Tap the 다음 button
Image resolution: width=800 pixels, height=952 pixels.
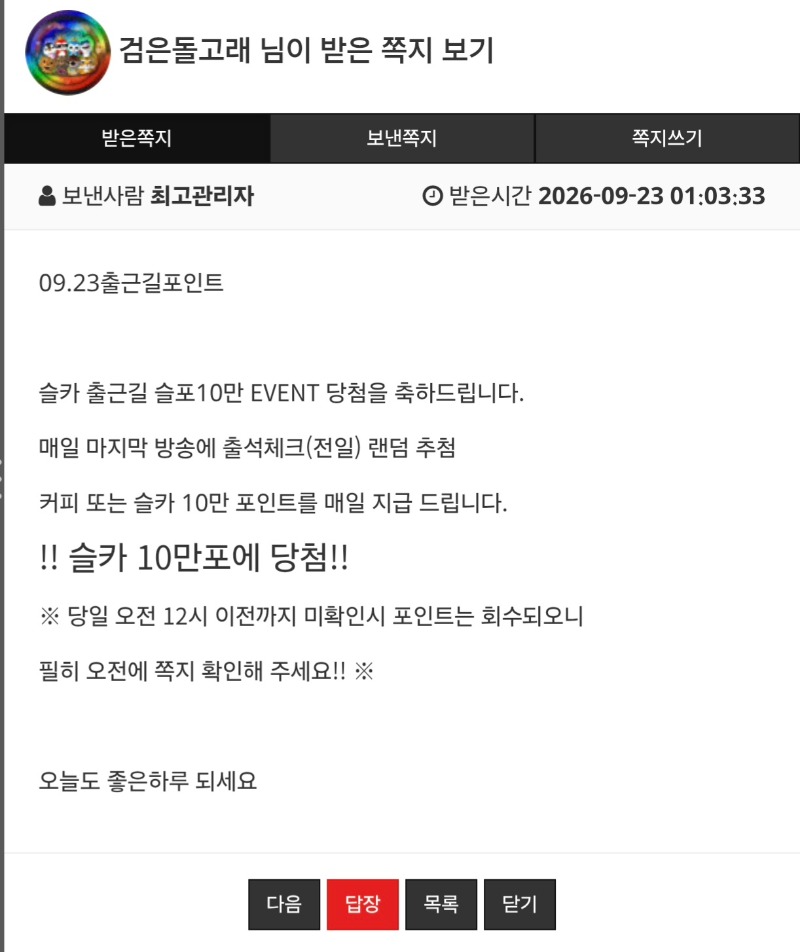pos(284,904)
